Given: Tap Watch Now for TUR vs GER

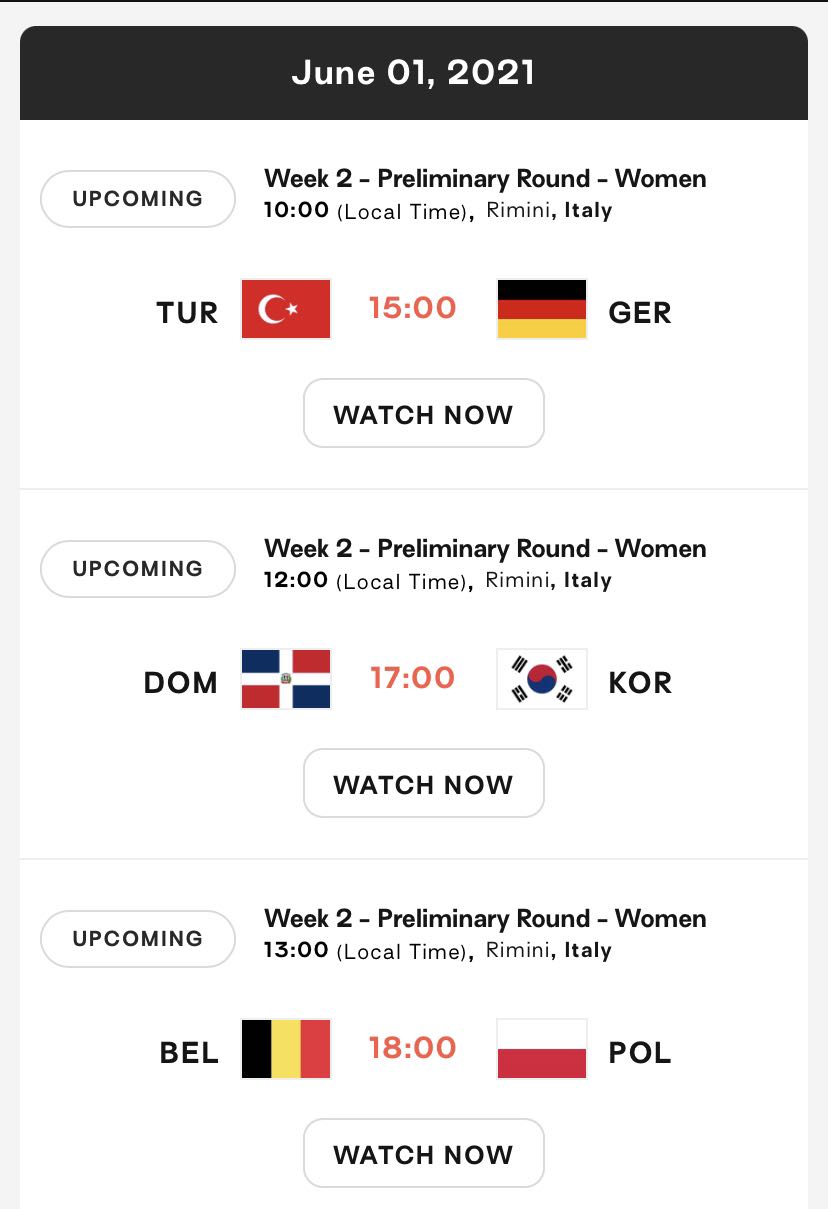Looking at the screenshot, I should click(x=423, y=413).
